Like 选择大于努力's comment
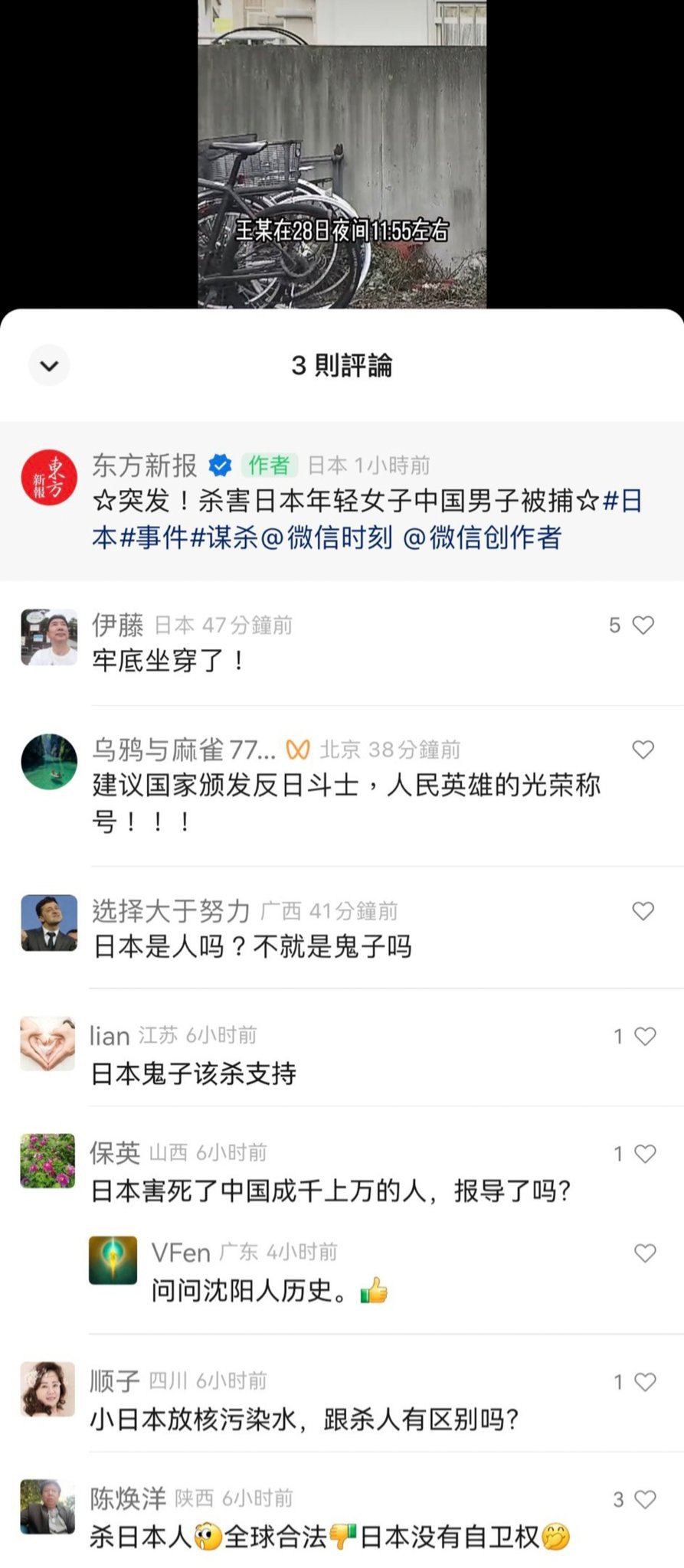 [643, 910]
